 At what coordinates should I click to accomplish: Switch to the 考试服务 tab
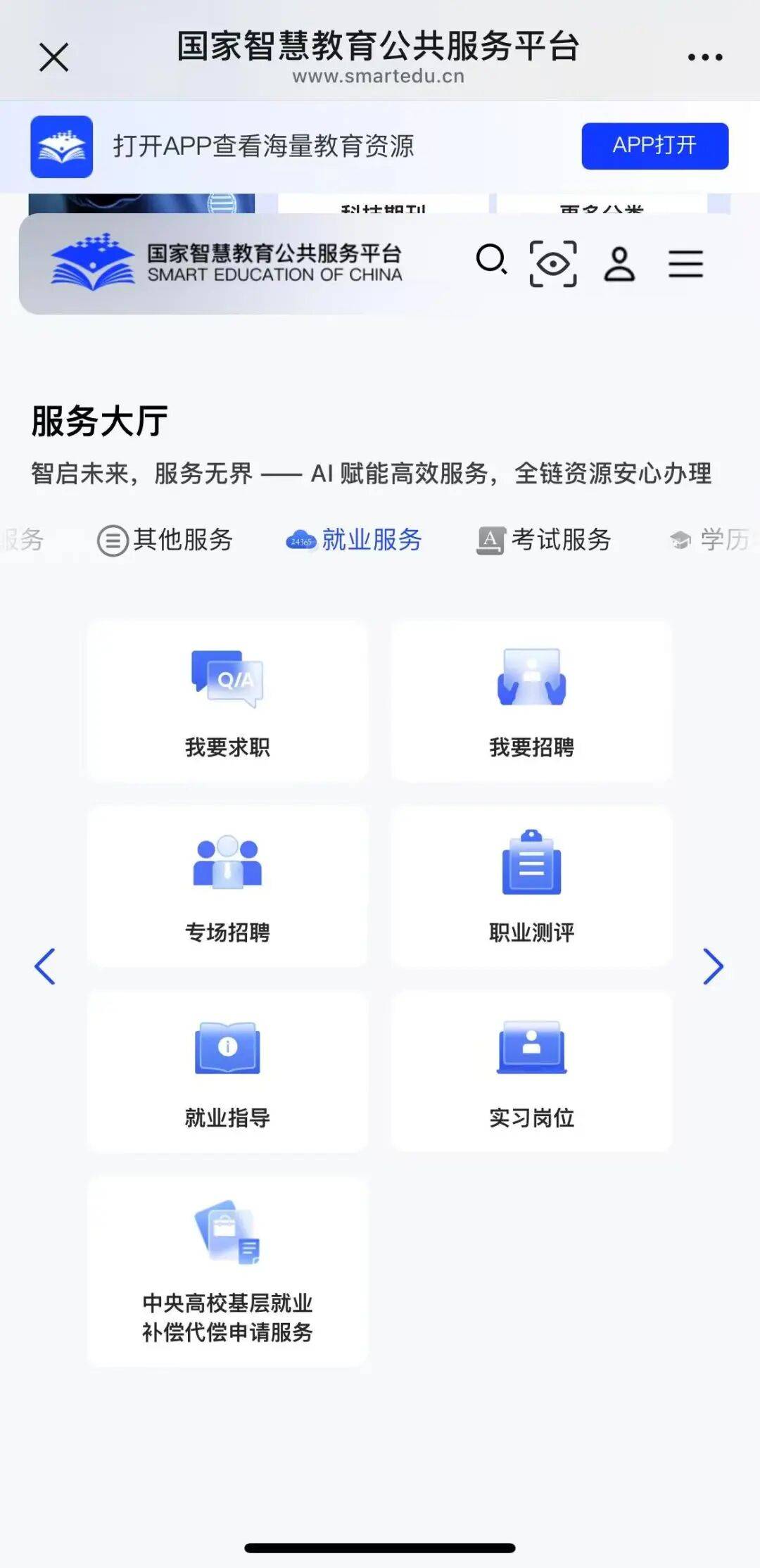544,540
